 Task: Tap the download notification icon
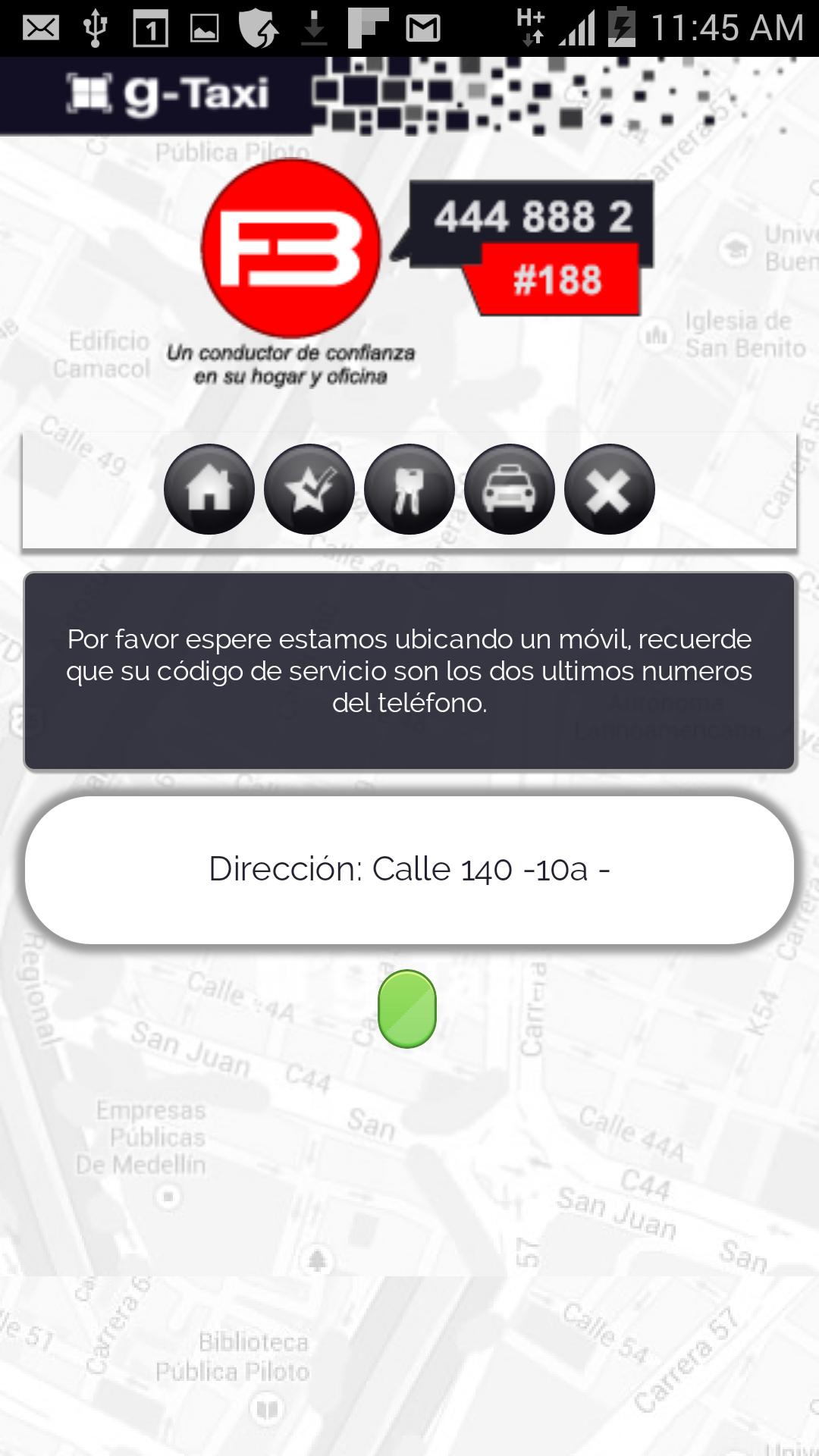pos(312,29)
